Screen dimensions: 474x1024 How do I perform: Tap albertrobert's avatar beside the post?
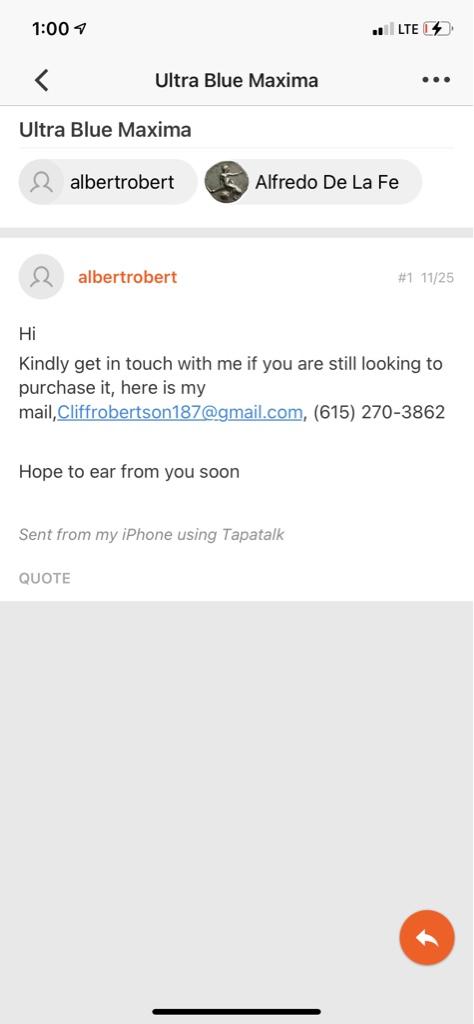(x=42, y=277)
